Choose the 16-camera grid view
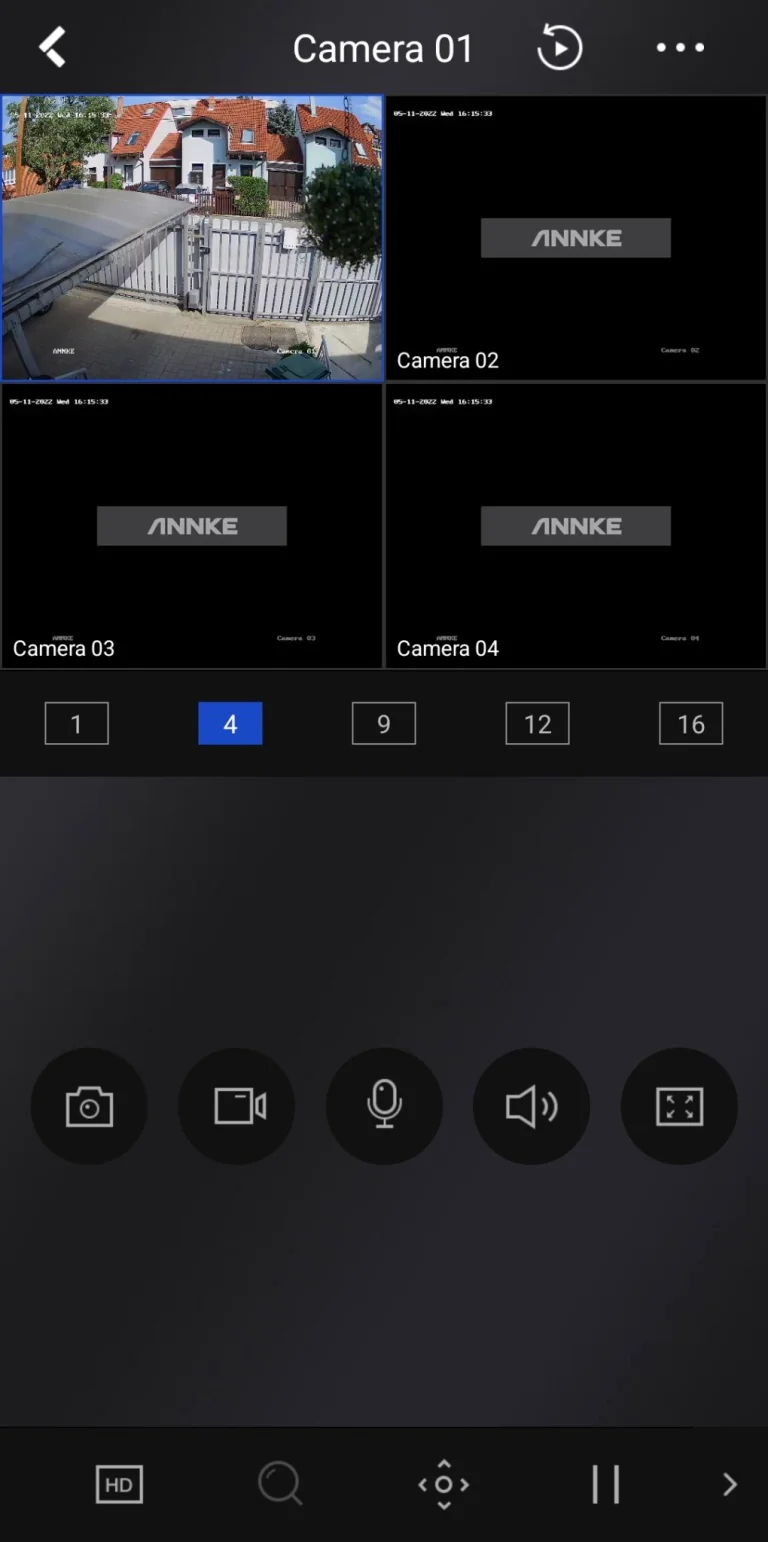Image resolution: width=768 pixels, height=1542 pixels. (x=691, y=723)
